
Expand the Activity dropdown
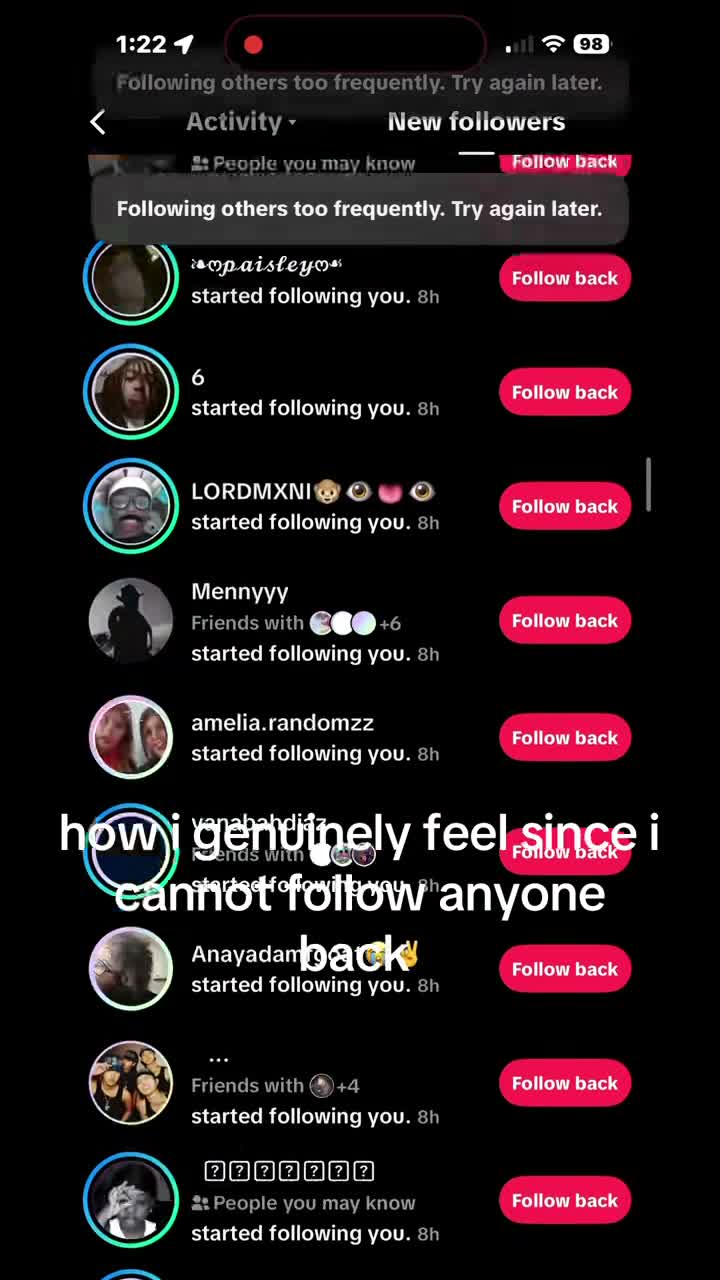pos(241,122)
